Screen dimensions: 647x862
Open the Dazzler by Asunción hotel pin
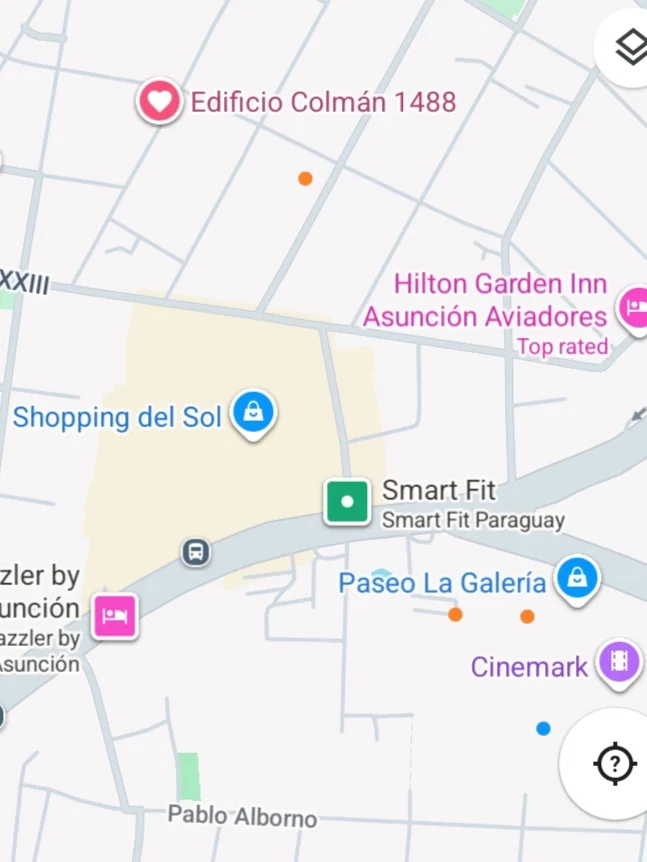(115, 615)
